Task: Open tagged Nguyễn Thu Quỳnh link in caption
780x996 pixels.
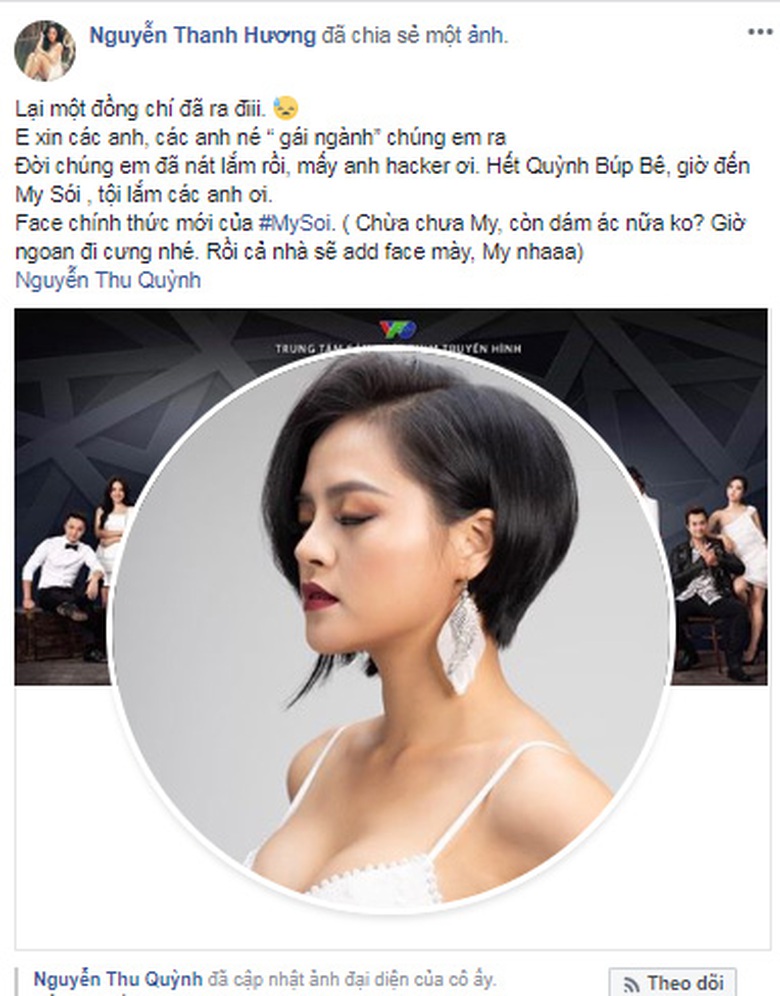Action: pyautogui.click(x=107, y=280)
